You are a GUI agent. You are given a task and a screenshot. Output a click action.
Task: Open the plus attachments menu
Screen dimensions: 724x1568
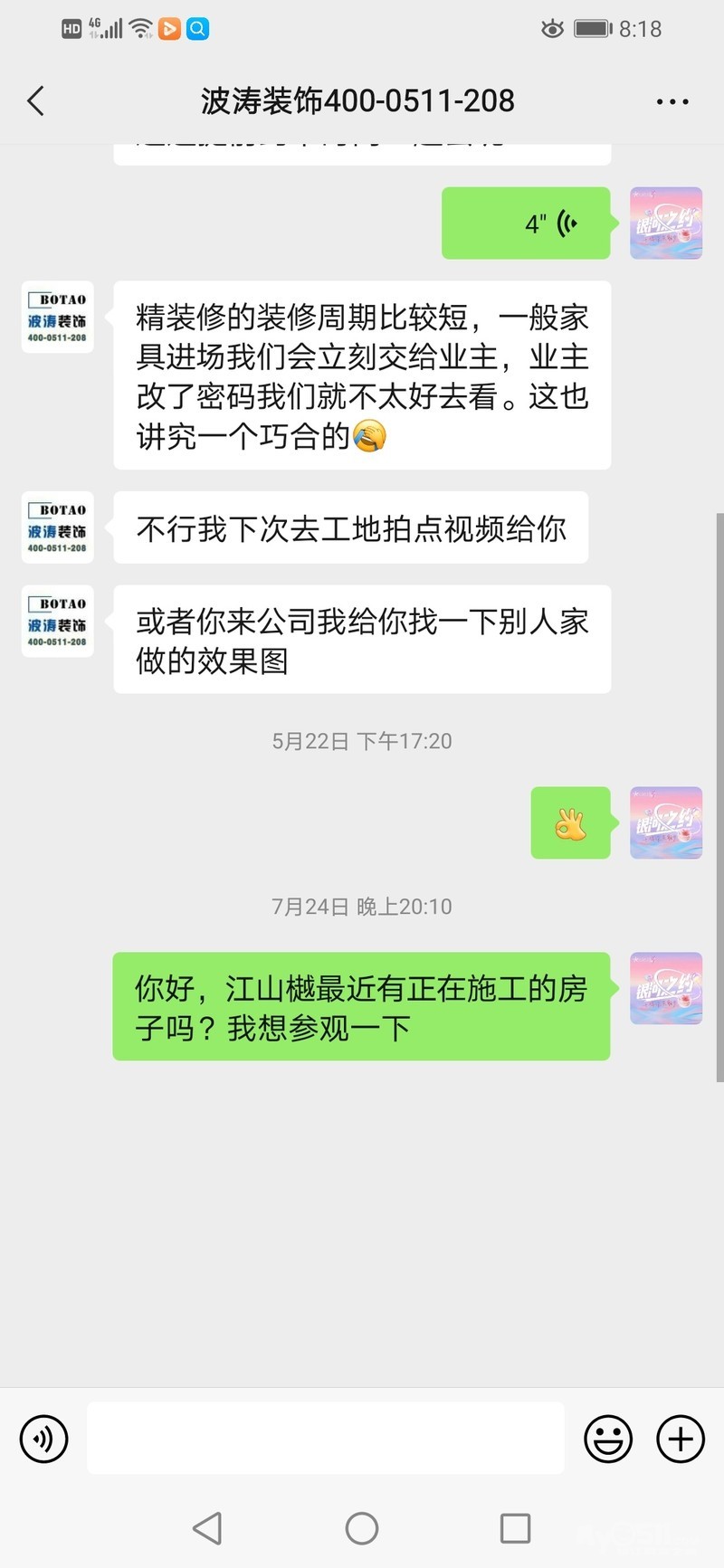pyautogui.click(x=680, y=1438)
